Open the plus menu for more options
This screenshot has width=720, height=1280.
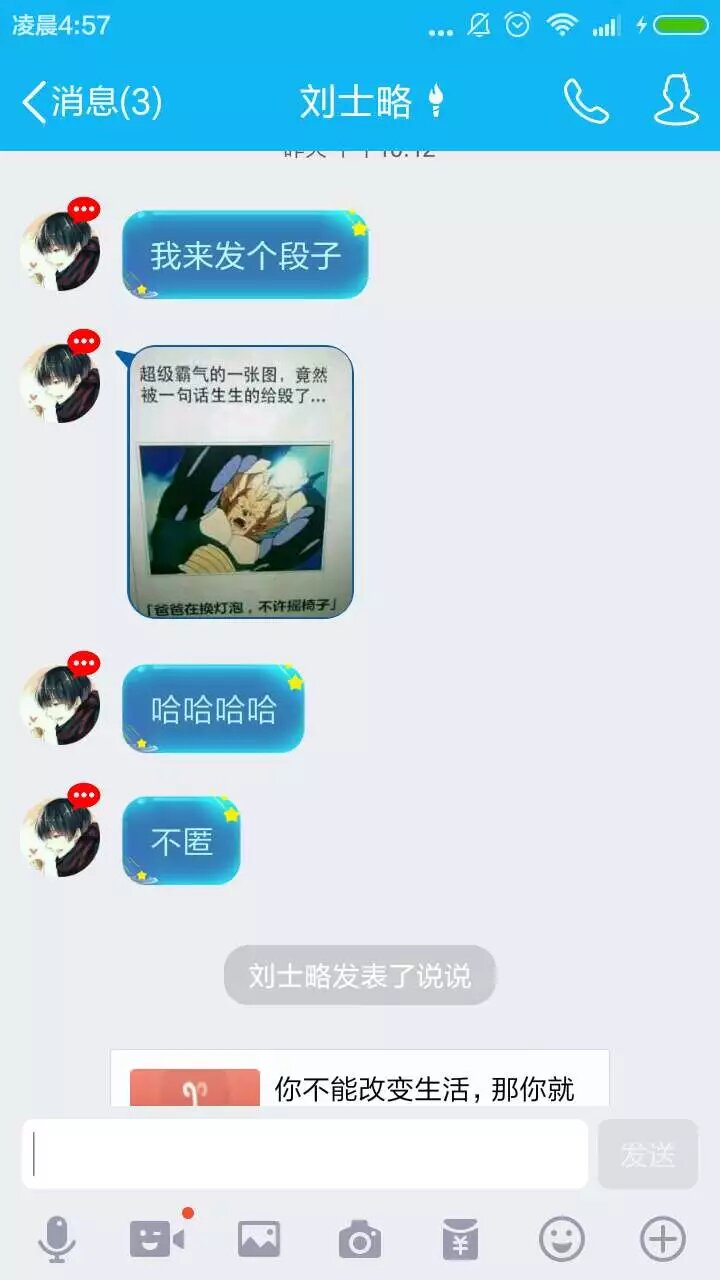(662, 1240)
